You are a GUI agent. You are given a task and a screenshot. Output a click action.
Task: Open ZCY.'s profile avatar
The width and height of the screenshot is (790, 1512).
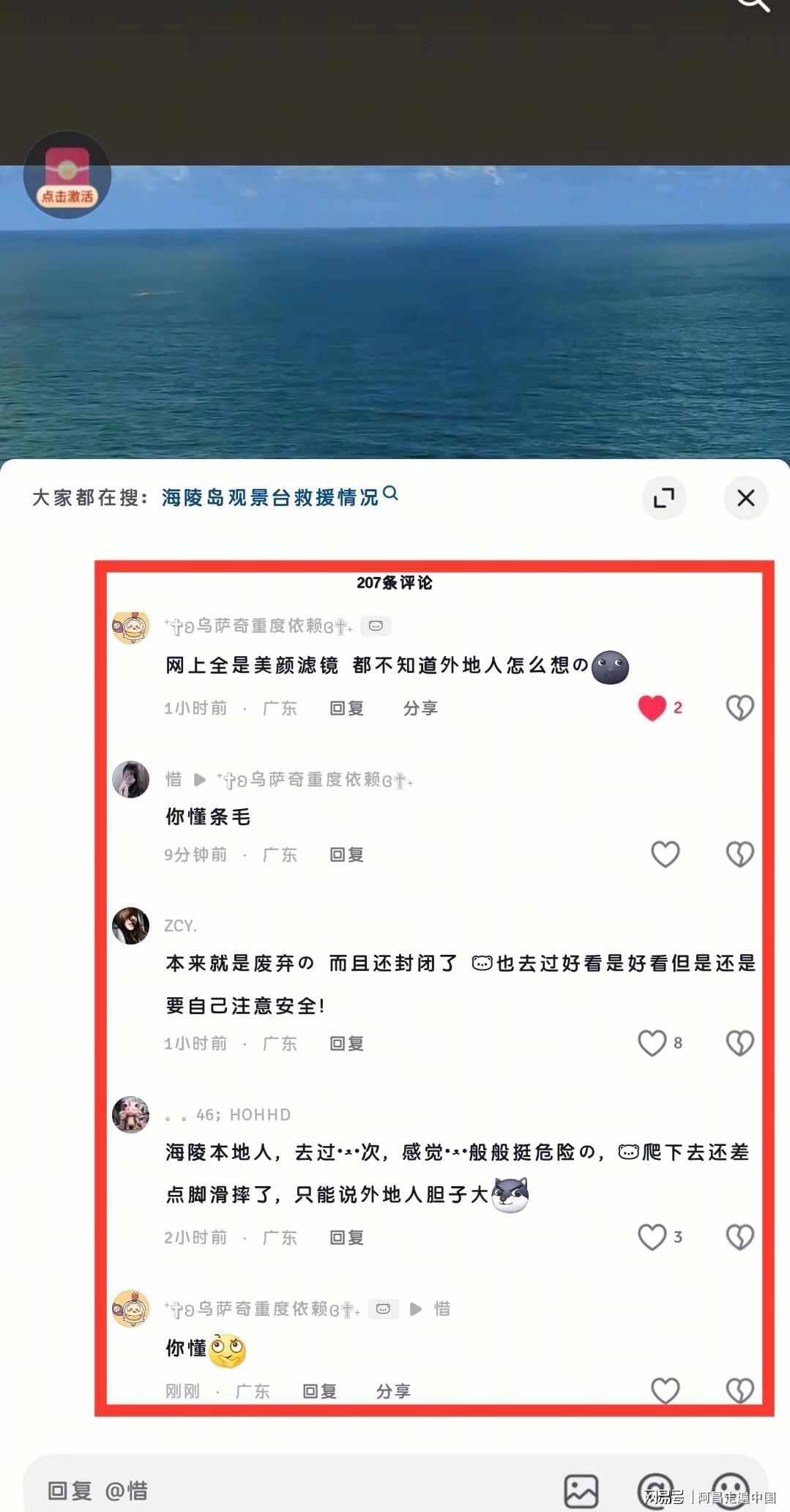(130, 926)
